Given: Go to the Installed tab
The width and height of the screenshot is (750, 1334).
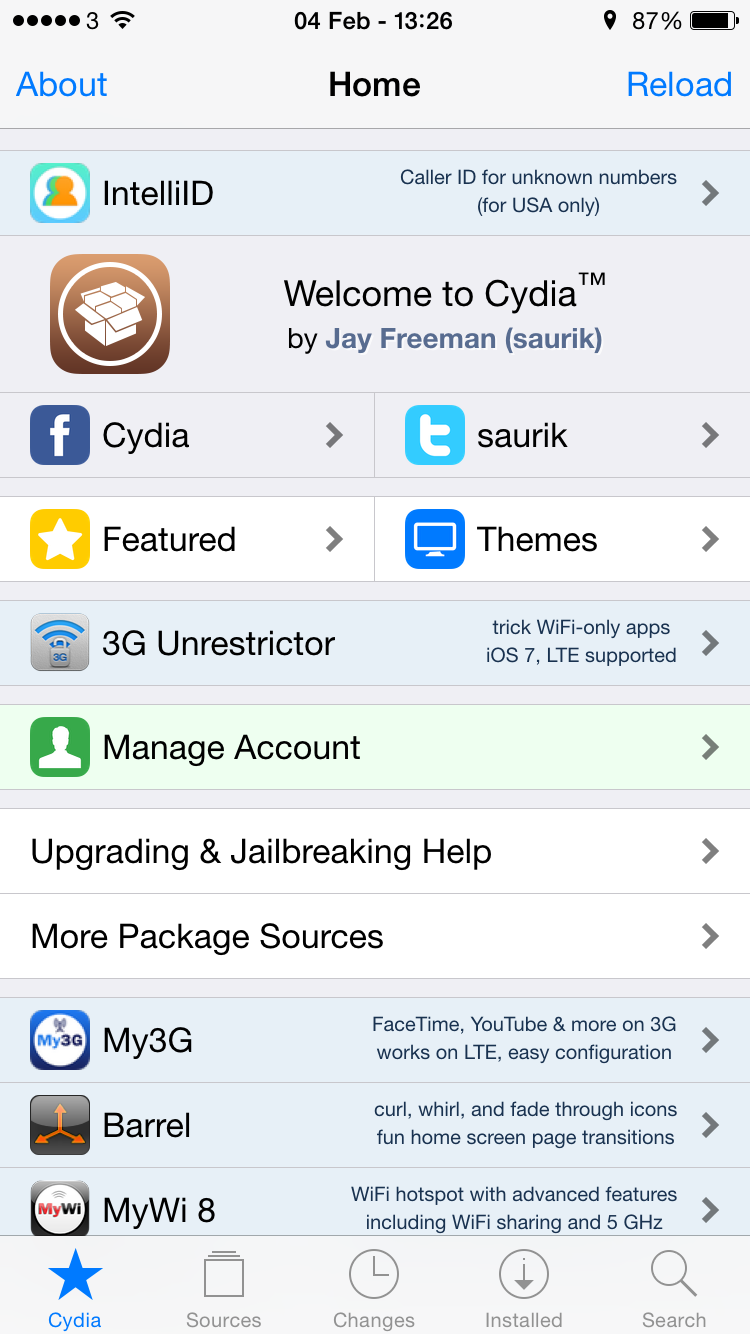Looking at the screenshot, I should 524,1290.
